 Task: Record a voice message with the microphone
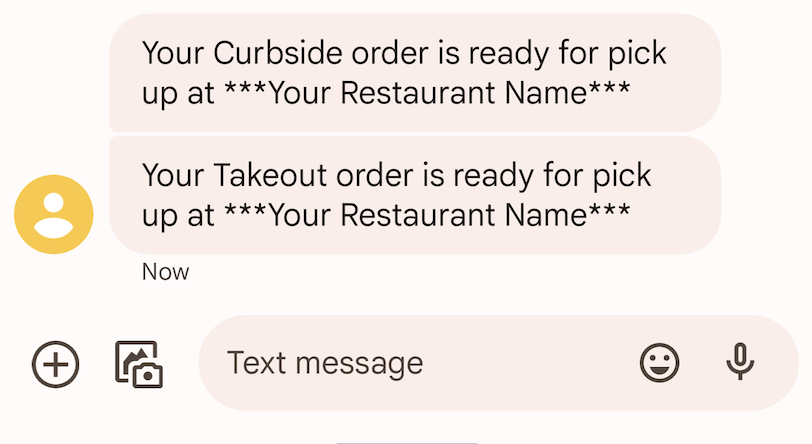pyautogui.click(x=740, y=363)
